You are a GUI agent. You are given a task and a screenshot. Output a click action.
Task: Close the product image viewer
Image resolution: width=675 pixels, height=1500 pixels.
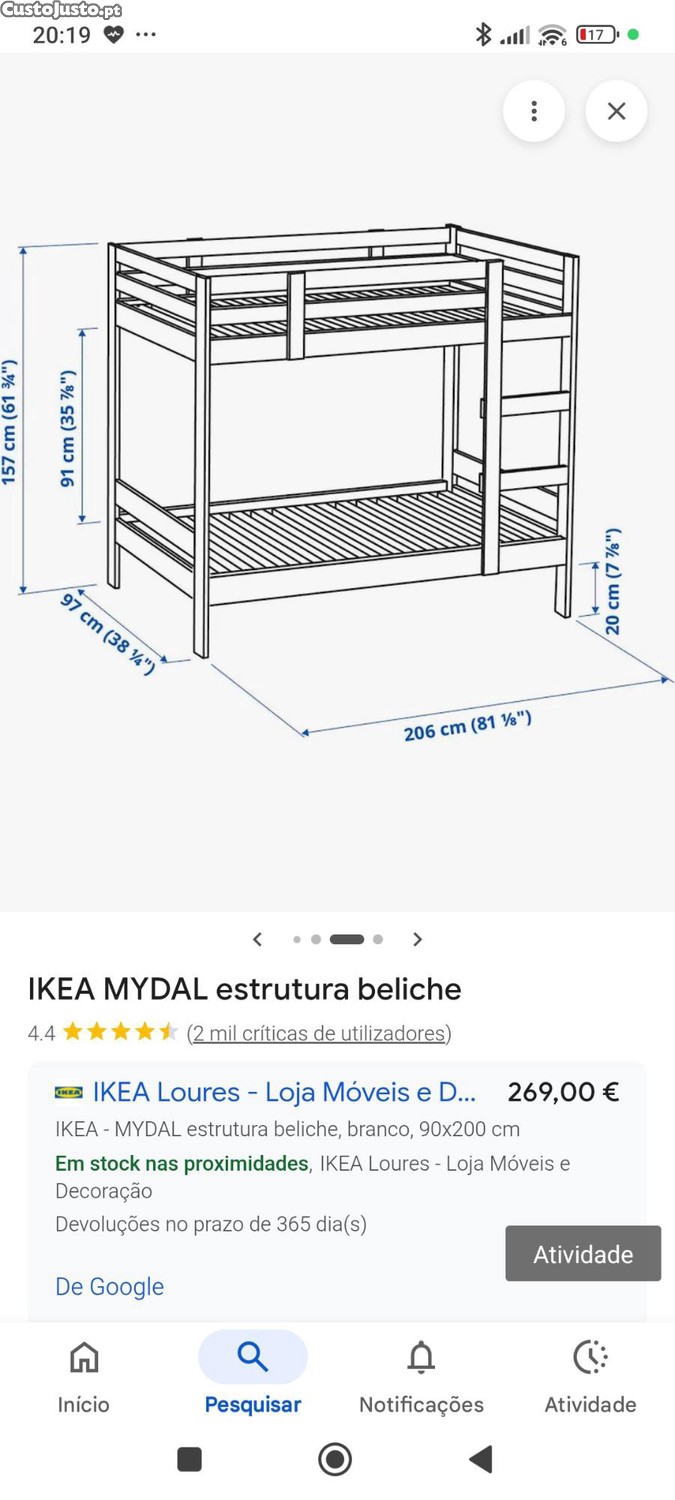[616, 111]
